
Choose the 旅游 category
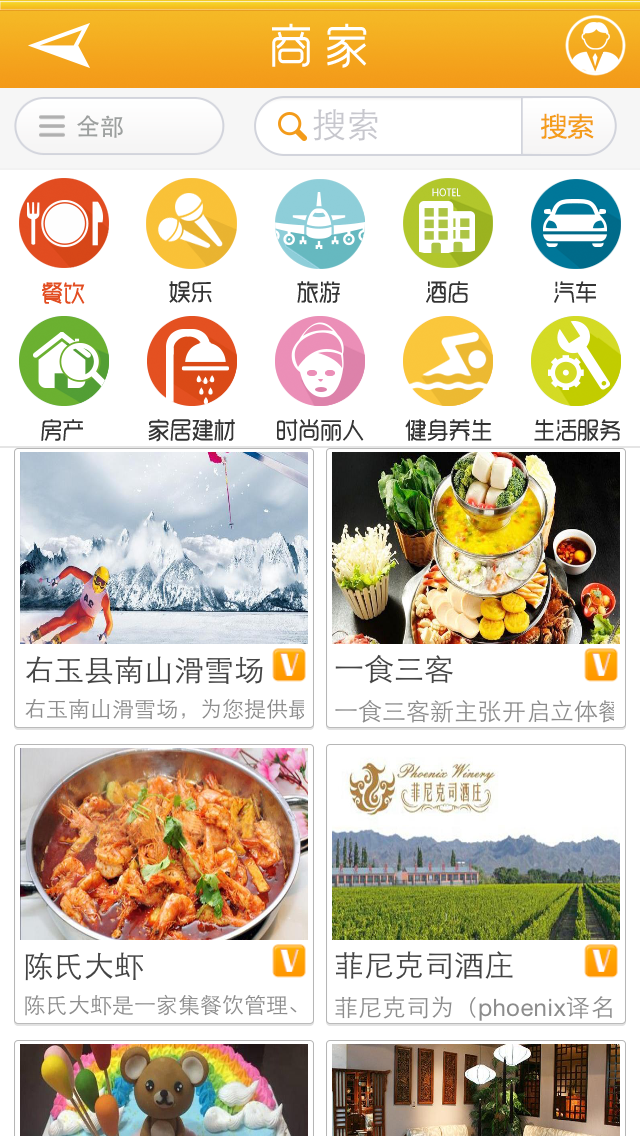(x=319, y=240)
